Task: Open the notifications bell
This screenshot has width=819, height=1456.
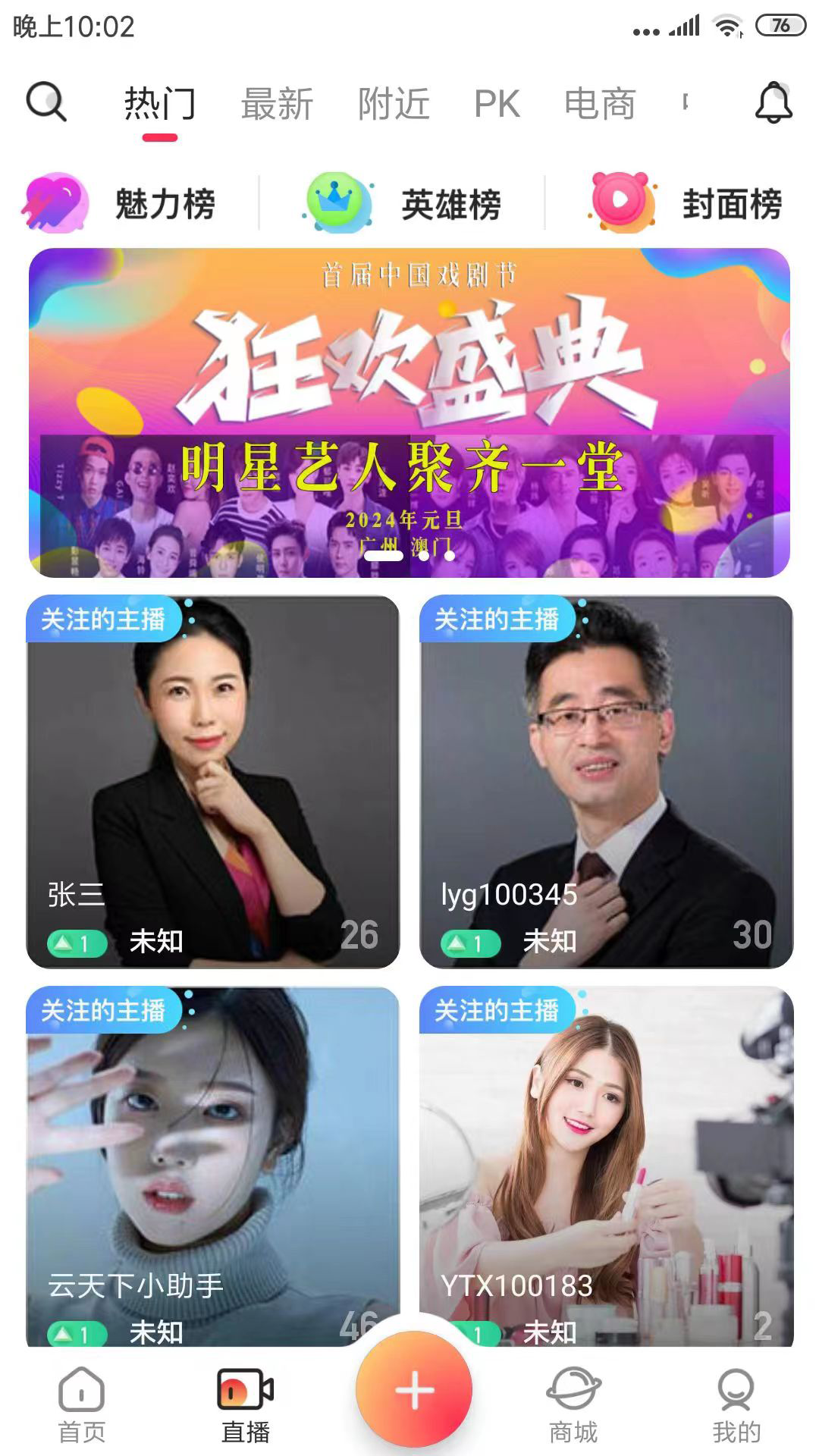Action: (773, 103)
